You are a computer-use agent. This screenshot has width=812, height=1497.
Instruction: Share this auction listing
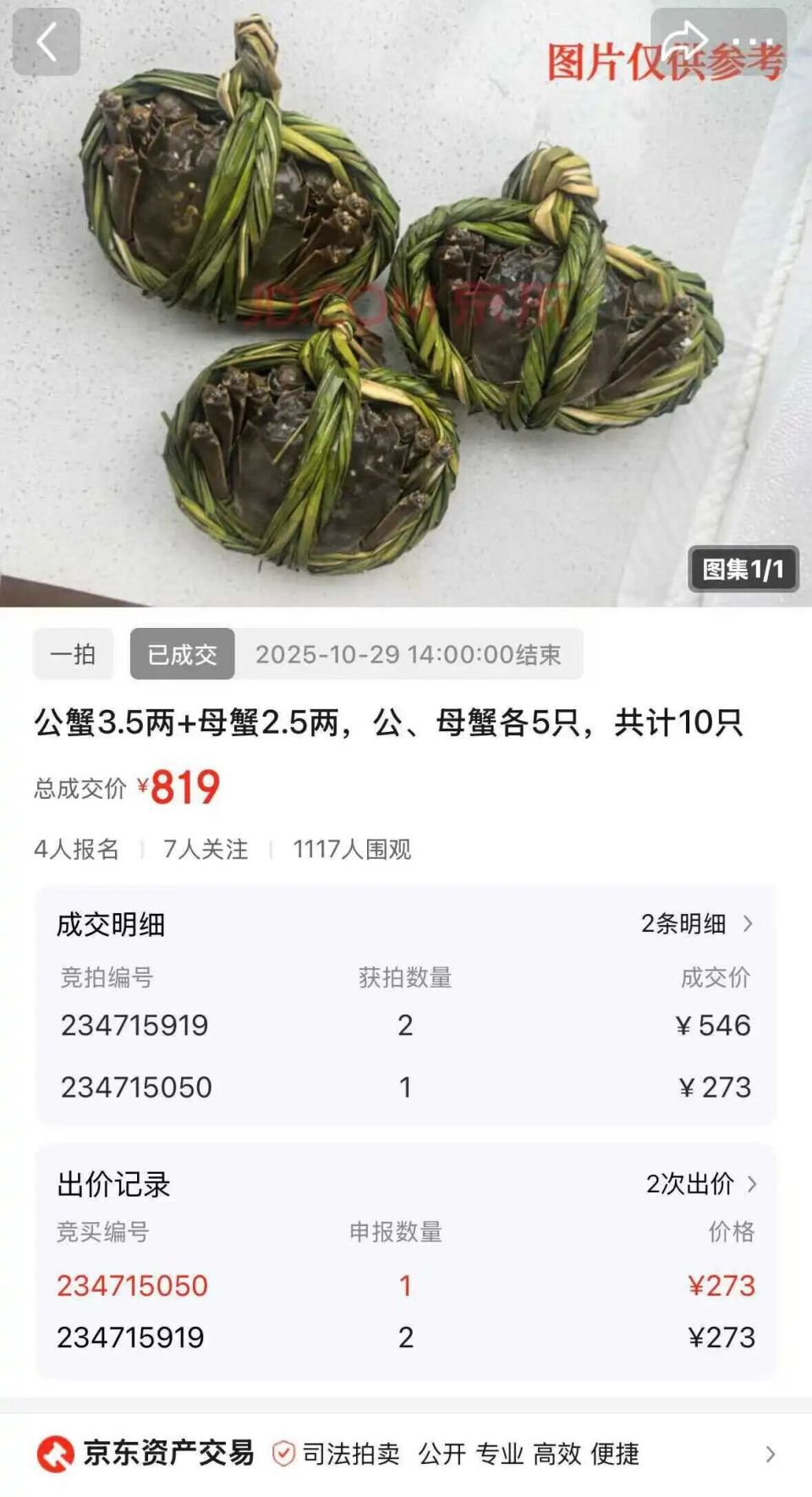click(x=685, y=41)
